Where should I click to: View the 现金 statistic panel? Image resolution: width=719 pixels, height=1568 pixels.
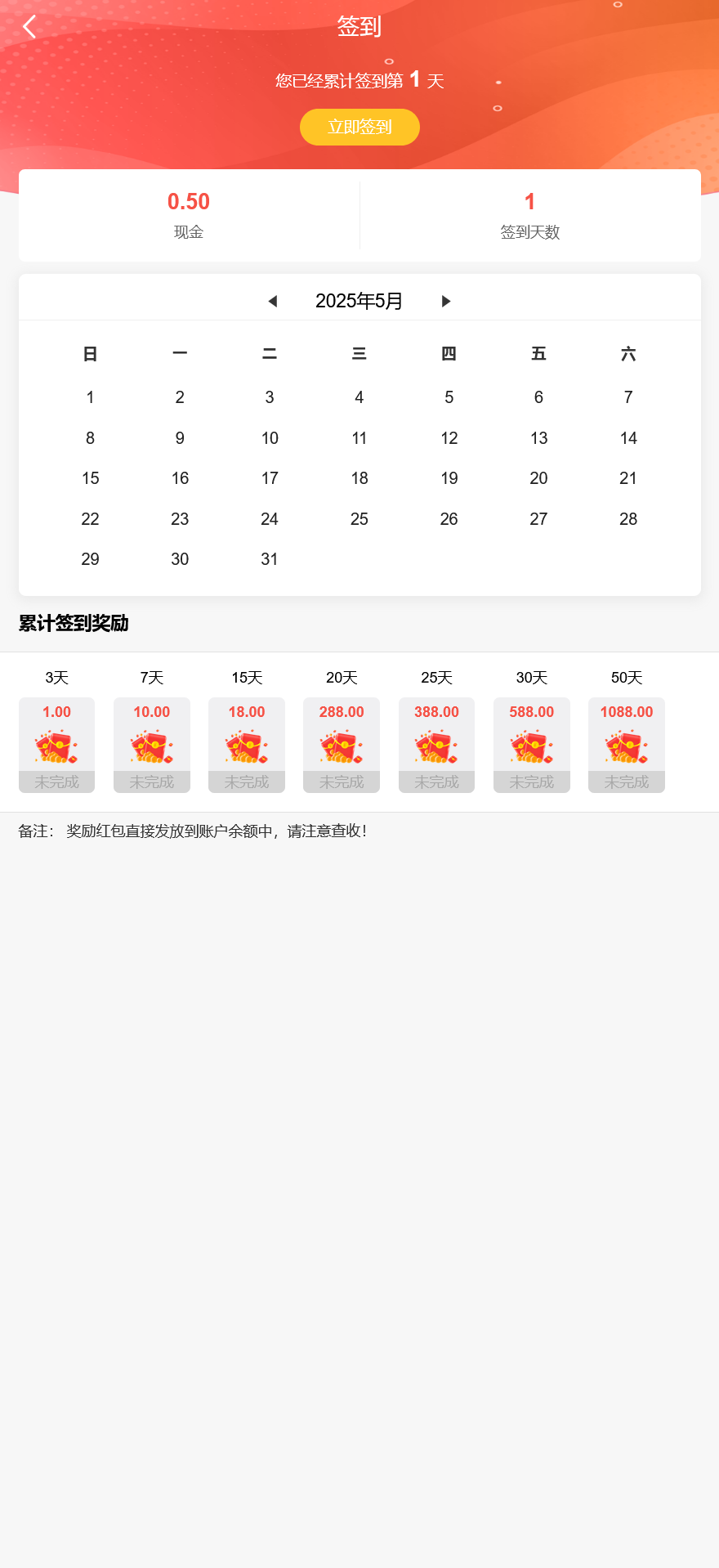coord(188,215)
